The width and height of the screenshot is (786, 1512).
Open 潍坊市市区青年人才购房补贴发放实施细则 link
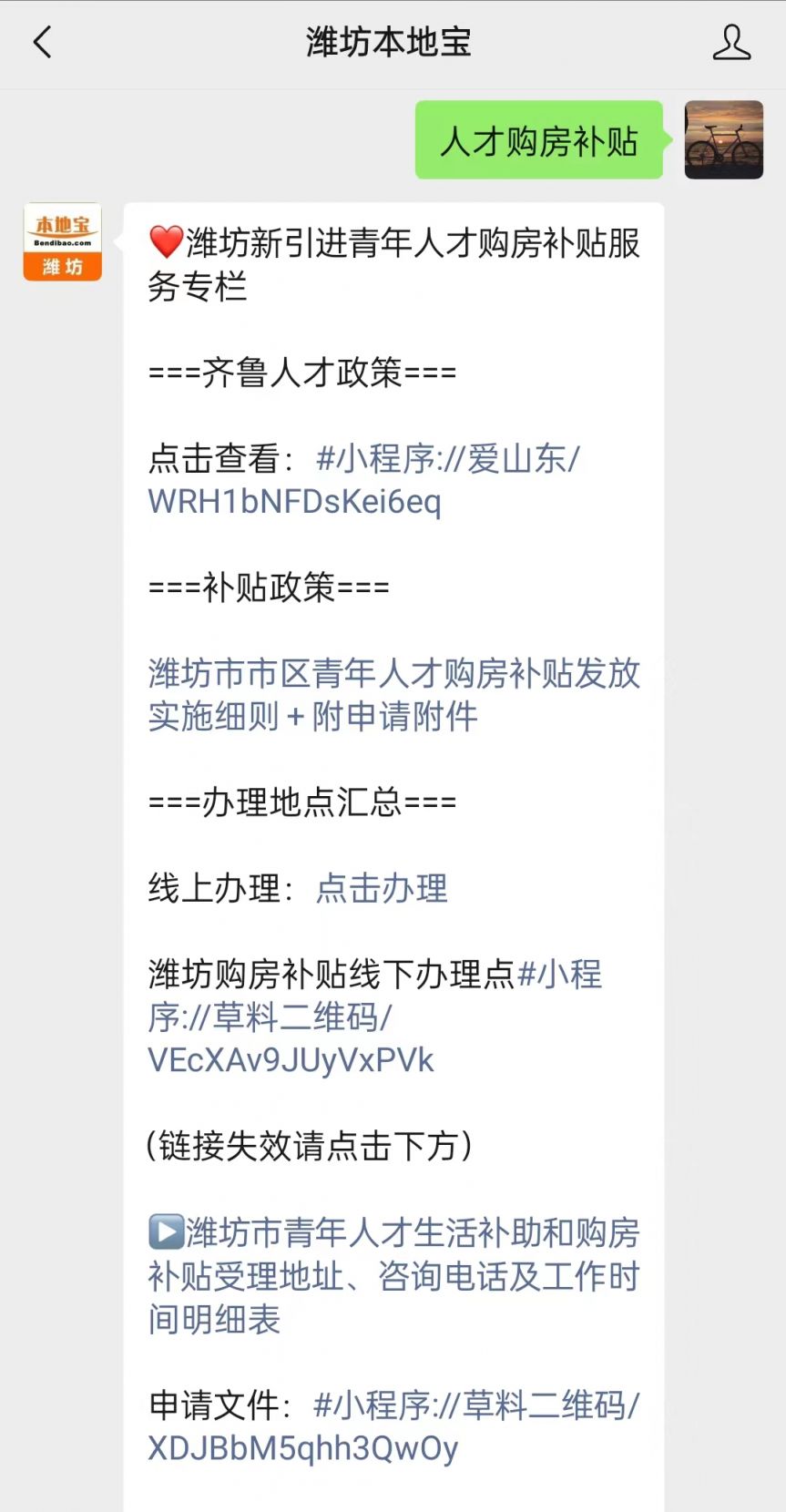(x=393, y=695)
